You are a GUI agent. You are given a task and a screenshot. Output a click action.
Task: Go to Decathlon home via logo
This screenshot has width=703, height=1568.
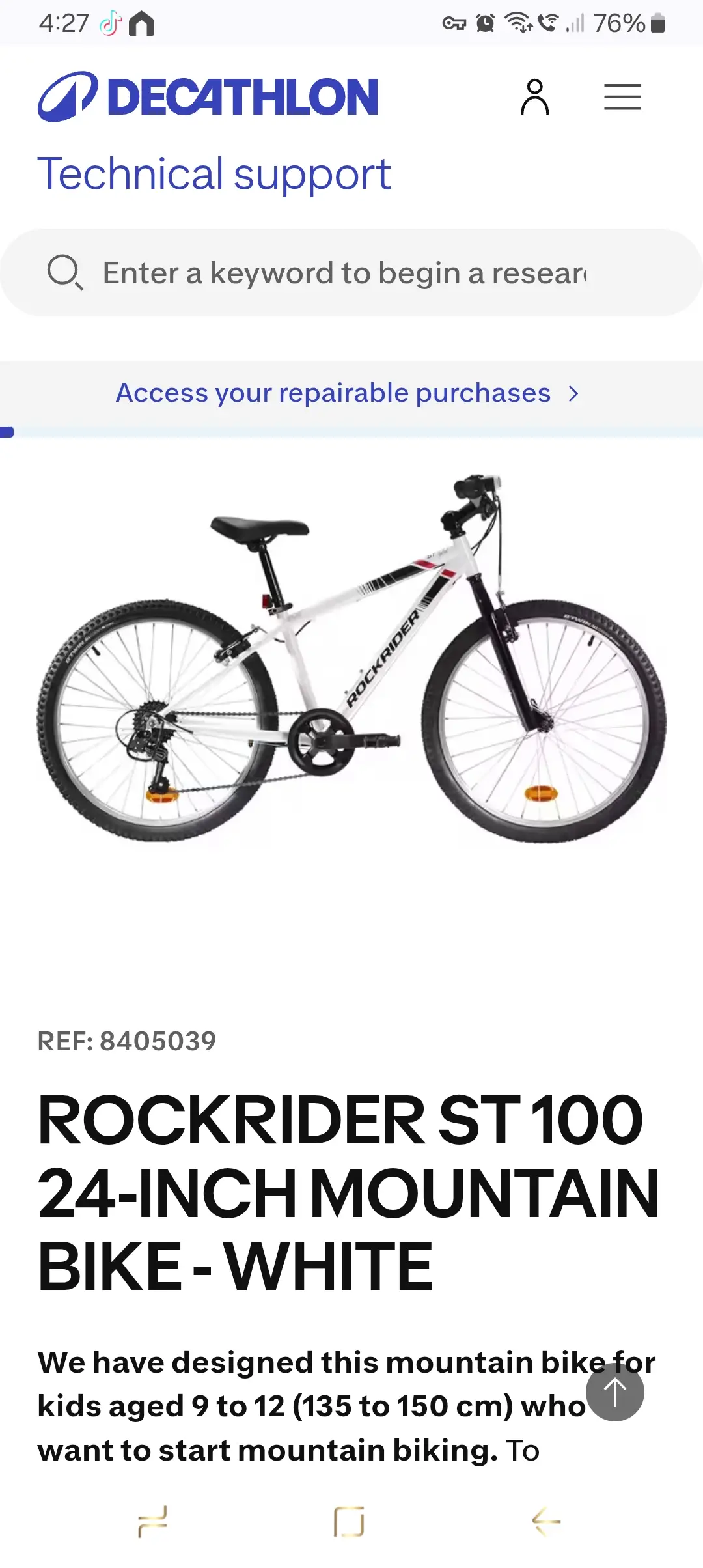pos(208,97)
